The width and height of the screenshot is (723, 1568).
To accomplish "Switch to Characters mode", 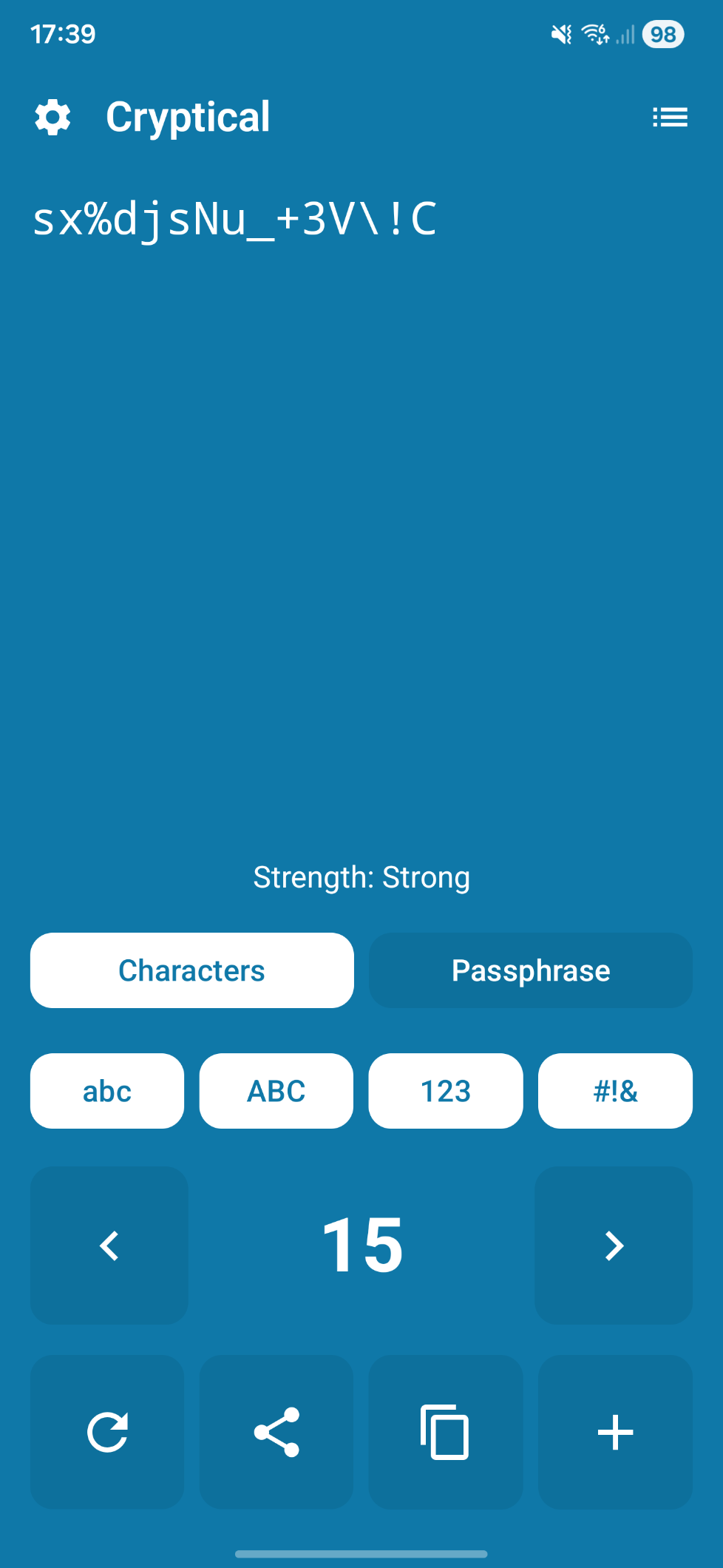I will point(191,970).
